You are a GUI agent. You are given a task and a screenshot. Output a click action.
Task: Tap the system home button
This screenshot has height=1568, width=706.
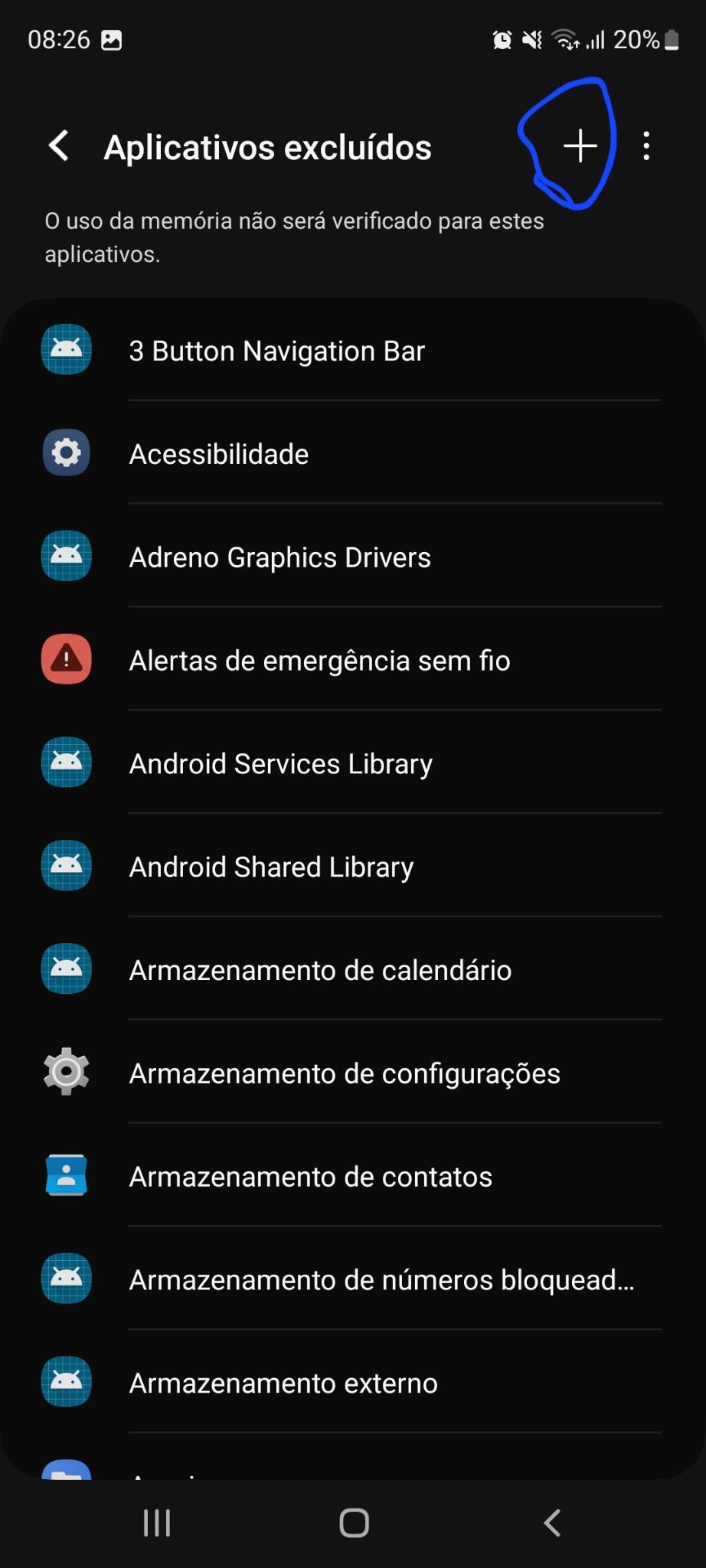[354, 1523]
